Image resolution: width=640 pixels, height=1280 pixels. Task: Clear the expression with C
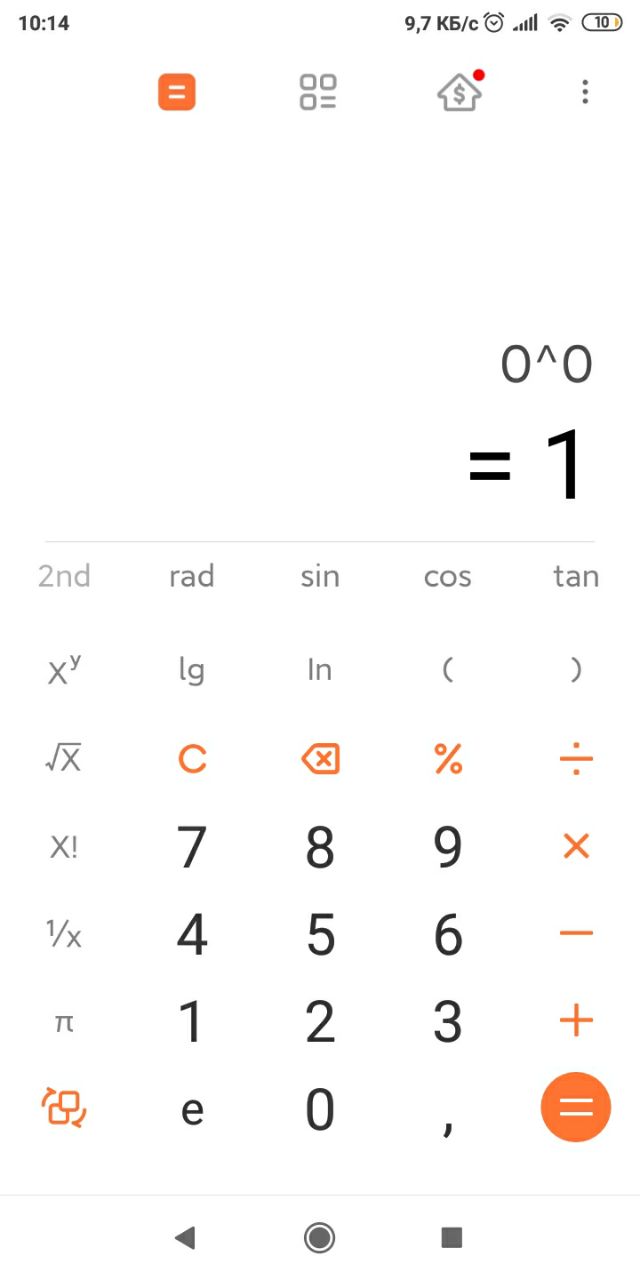pyautogui.click(x=192, y=760)
